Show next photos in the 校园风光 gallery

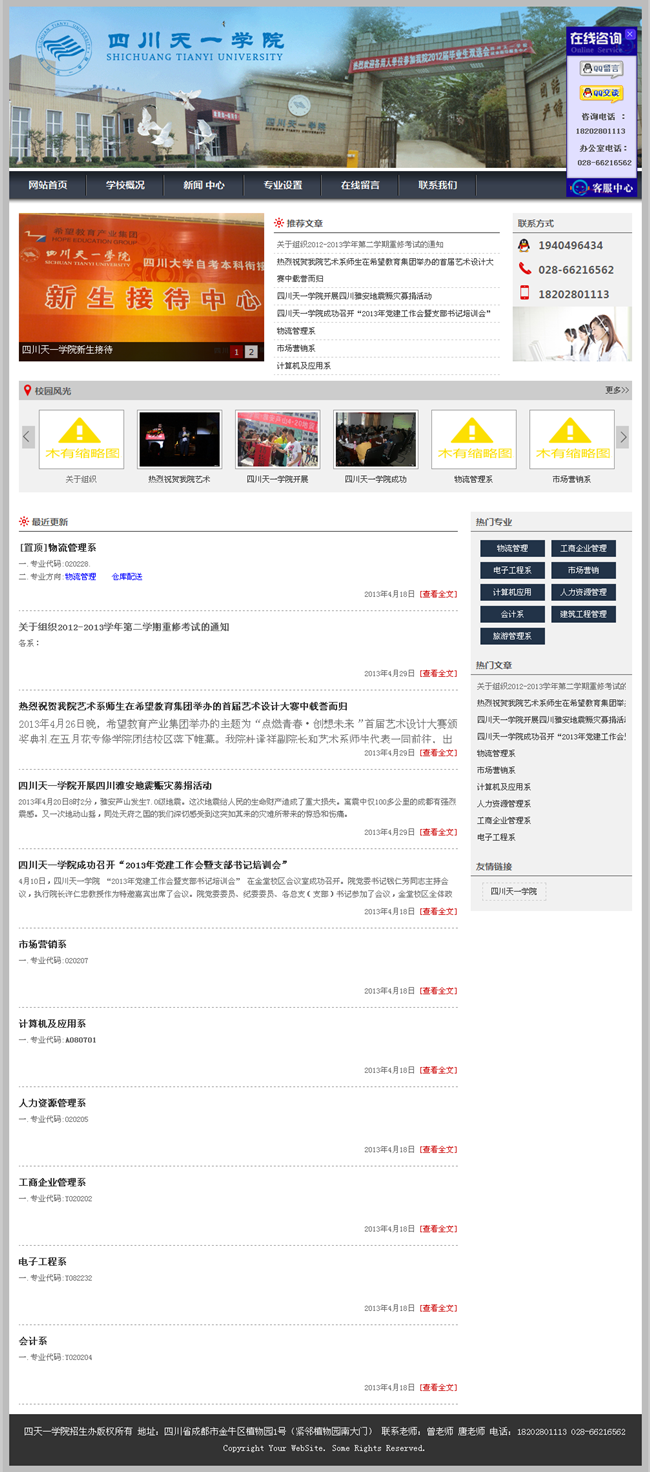point(622,437)
